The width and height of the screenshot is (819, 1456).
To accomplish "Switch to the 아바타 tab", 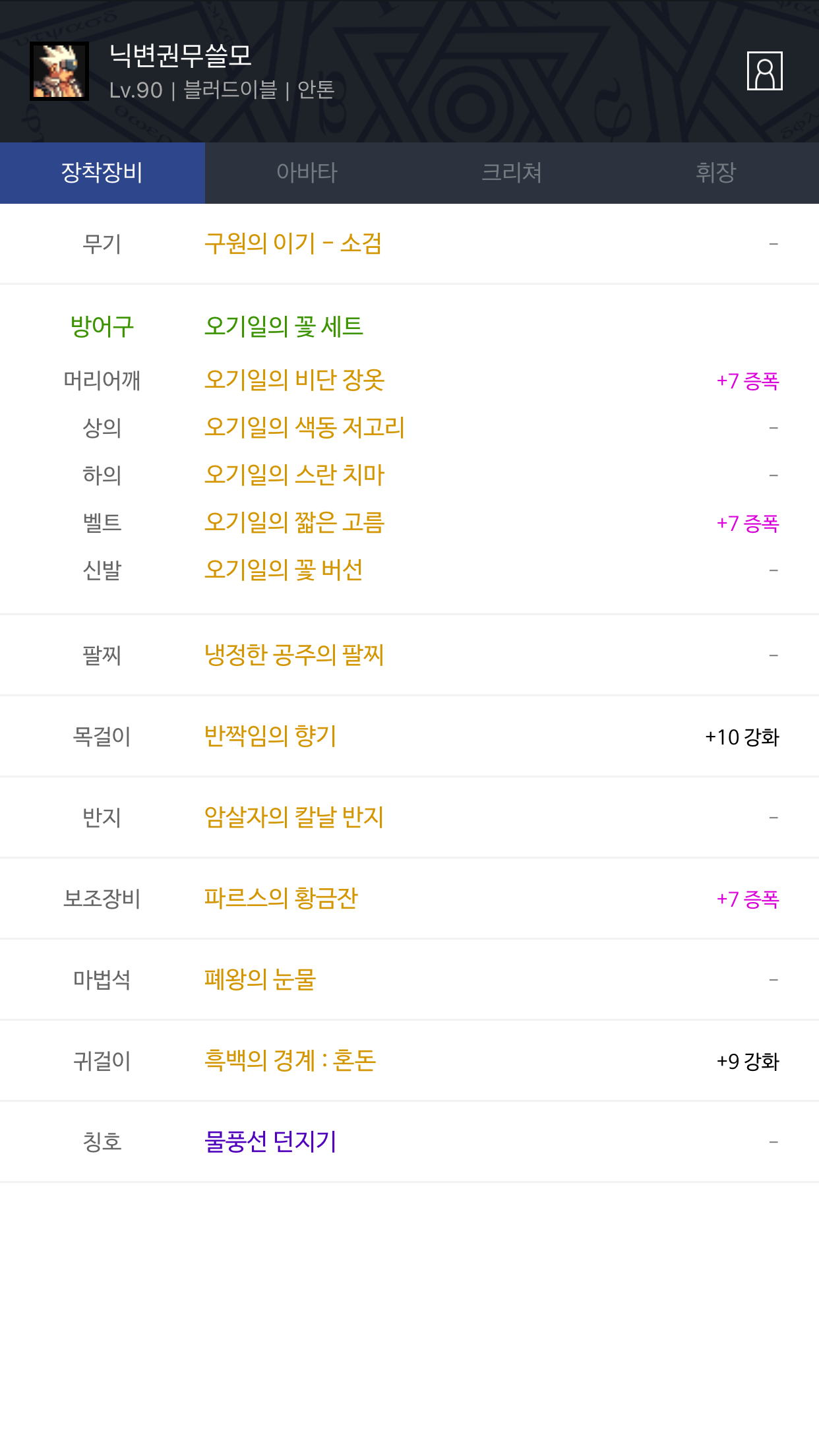I will tap(307, 173).
